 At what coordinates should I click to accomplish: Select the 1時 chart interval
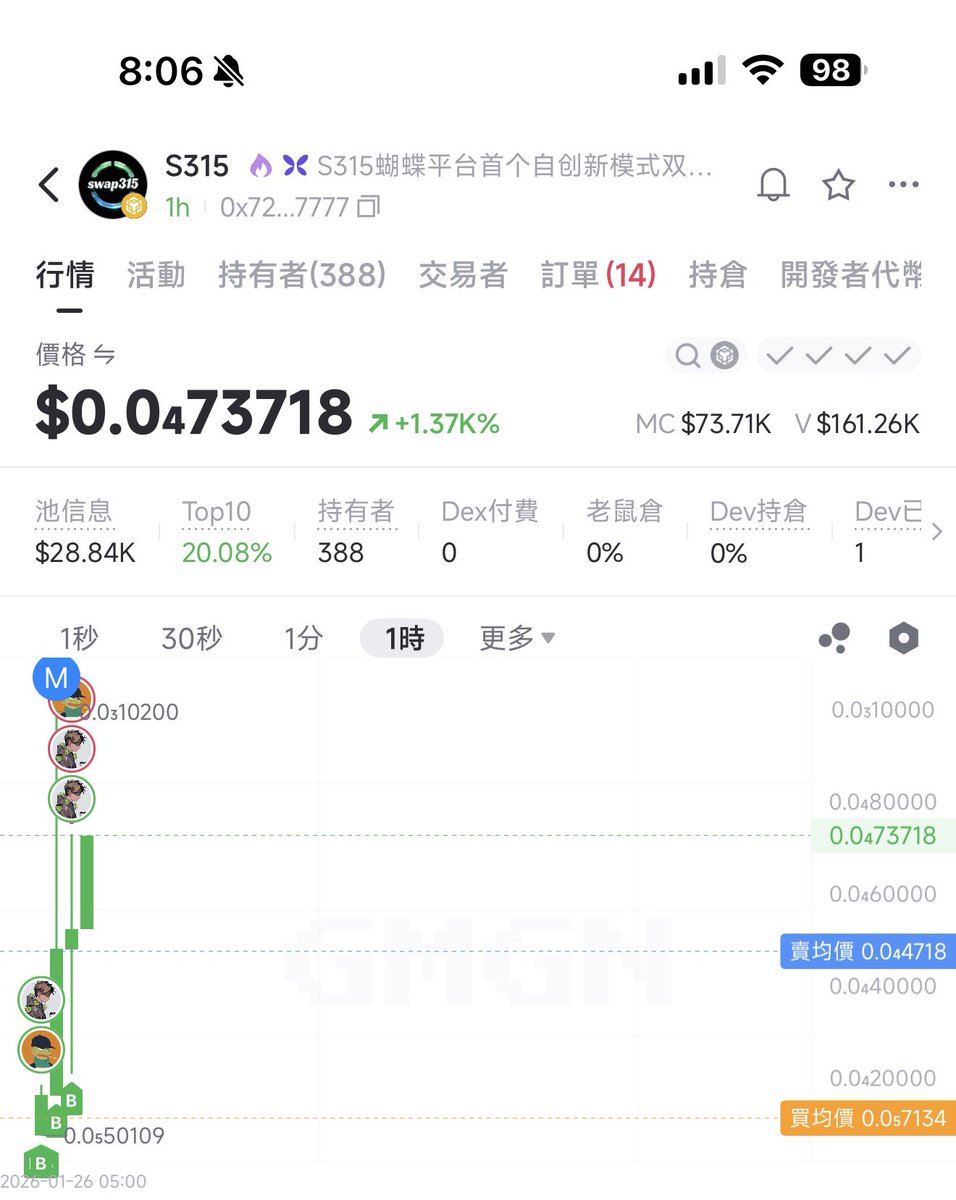point(403,638)
